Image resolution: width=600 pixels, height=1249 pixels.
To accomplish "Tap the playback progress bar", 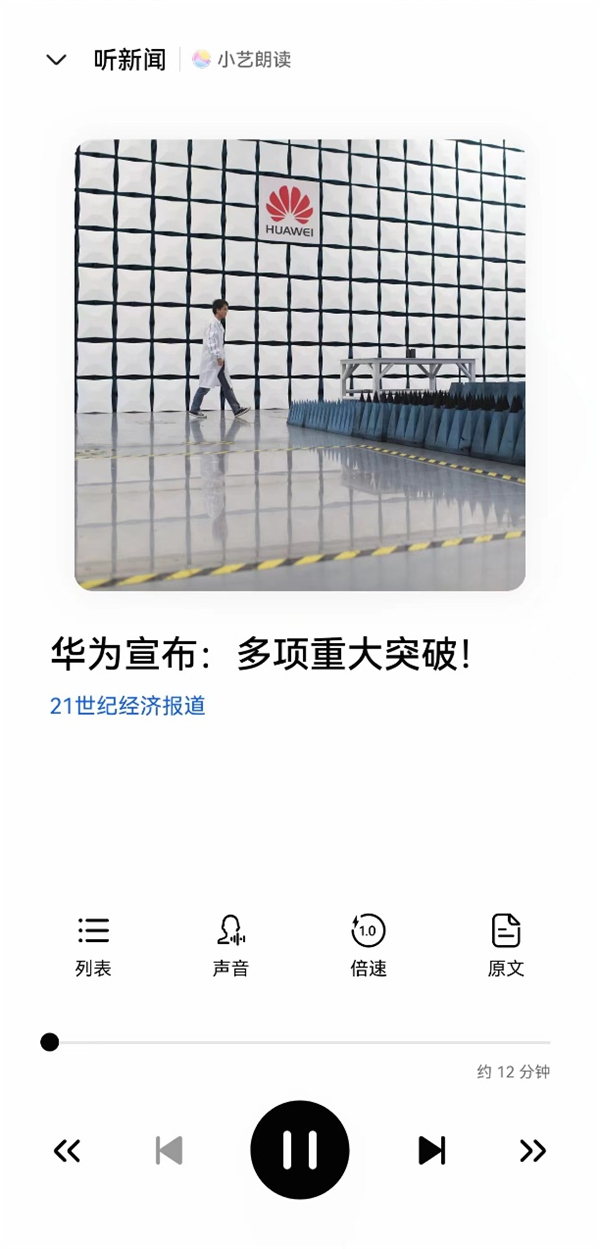I will pos(300,1043).
